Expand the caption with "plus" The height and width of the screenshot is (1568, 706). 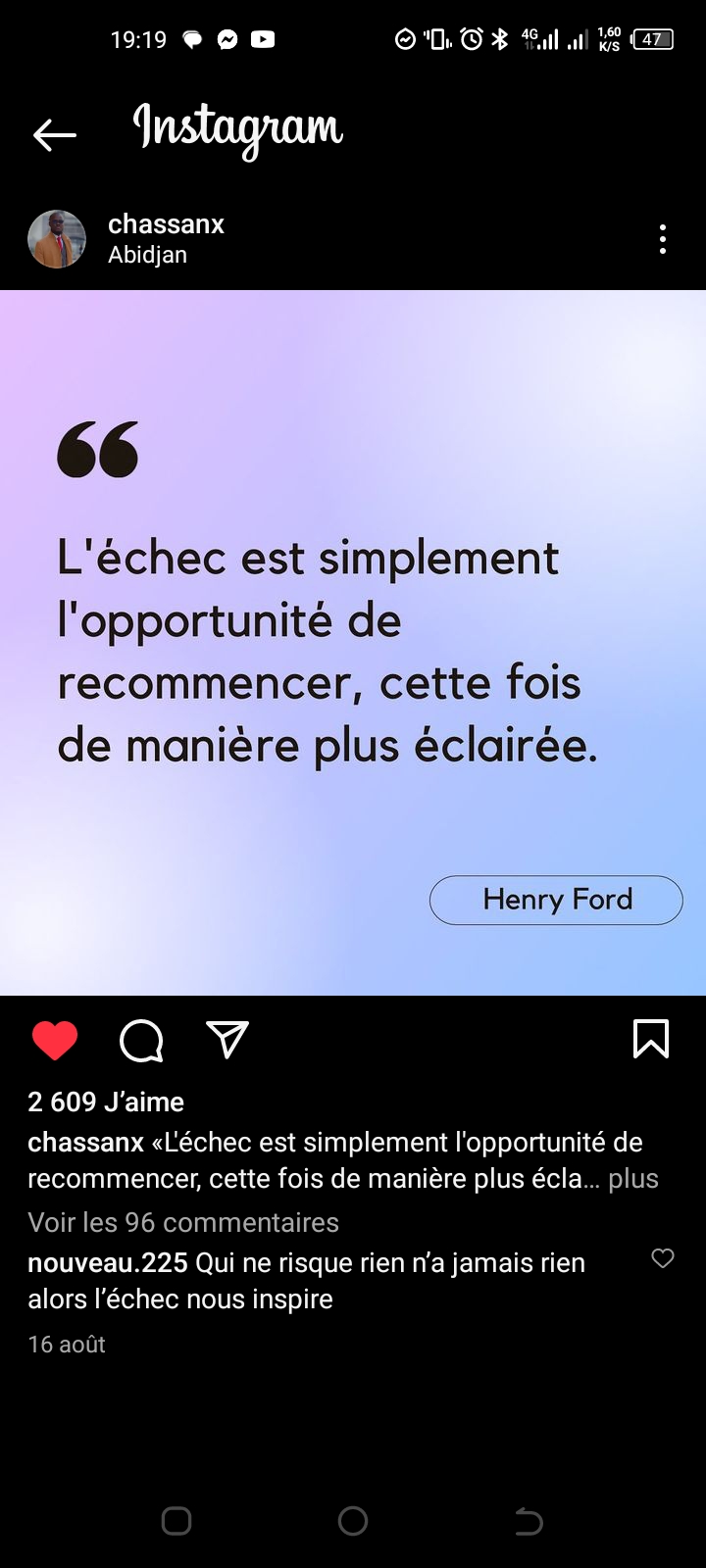(x=633, y=1178)
